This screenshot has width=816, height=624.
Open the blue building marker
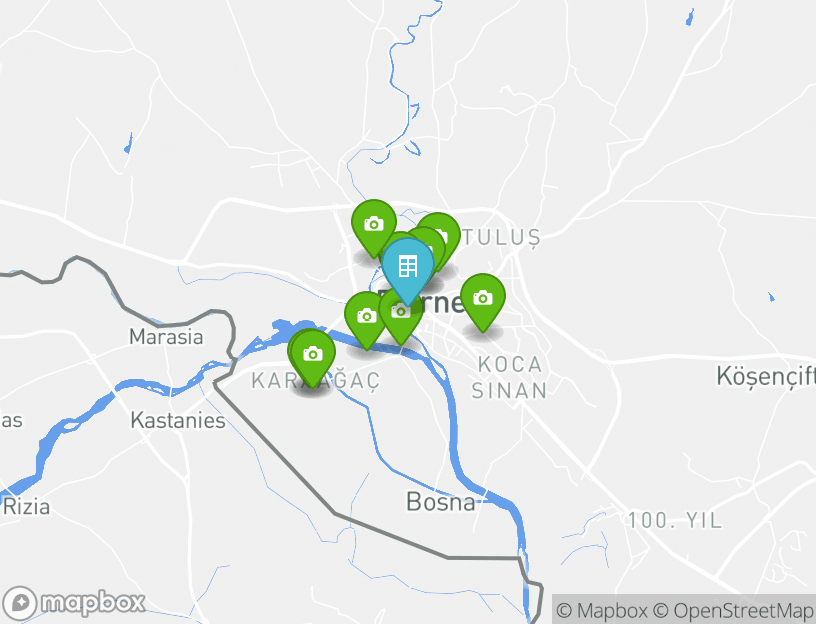[408, 266]
